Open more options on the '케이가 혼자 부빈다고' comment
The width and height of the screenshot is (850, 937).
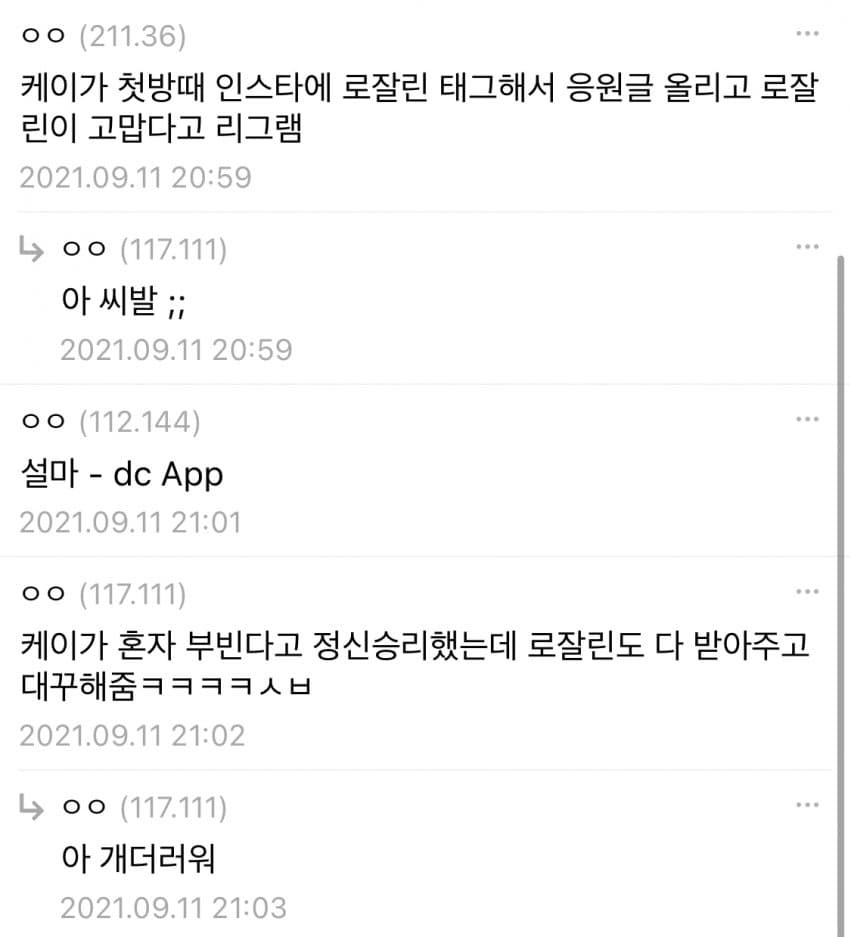(x=807, y=592)
